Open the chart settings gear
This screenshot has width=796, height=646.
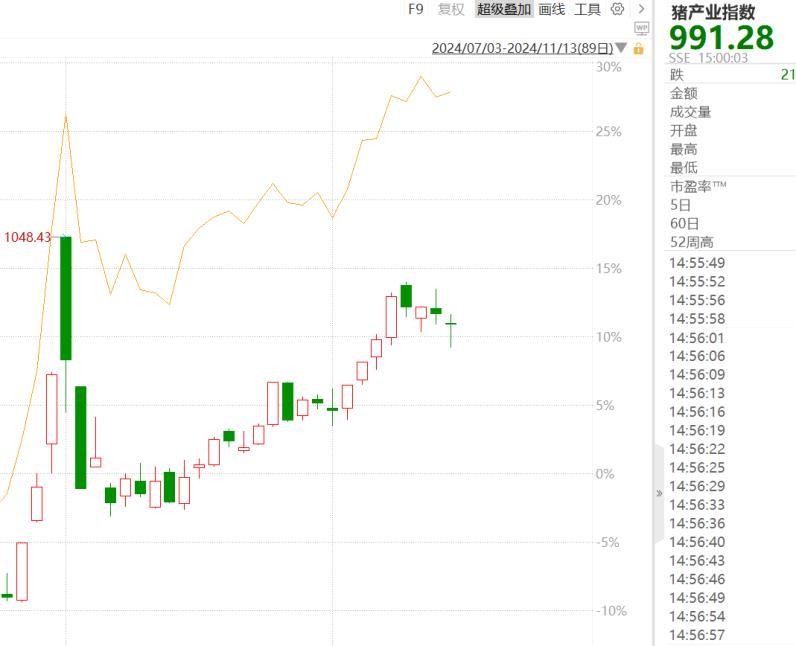[617, 9]
